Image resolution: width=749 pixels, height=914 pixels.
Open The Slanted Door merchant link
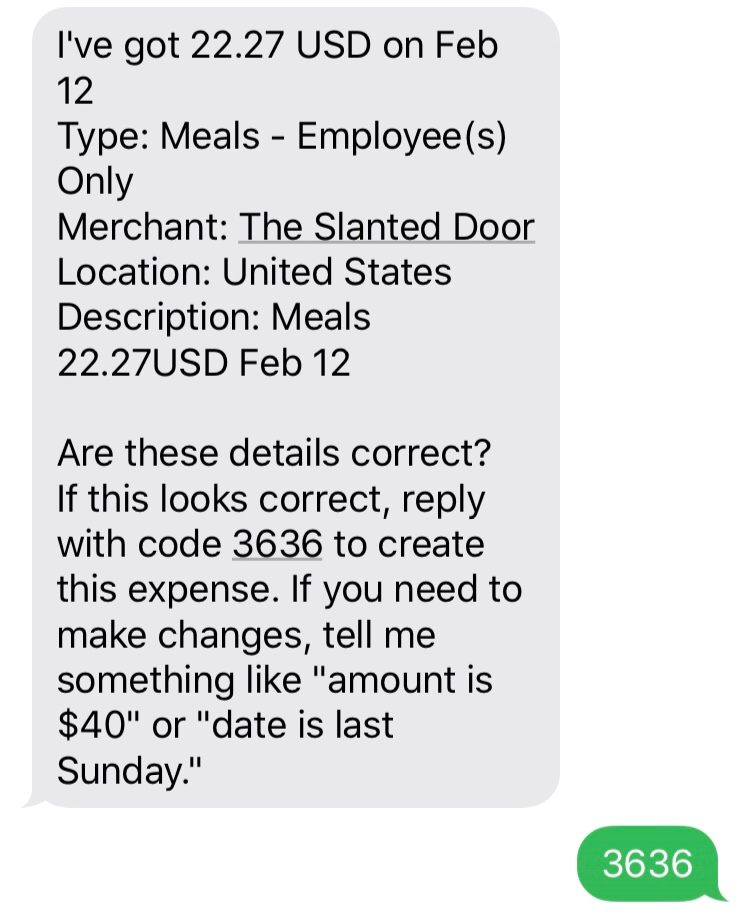[x=385, y=227]
